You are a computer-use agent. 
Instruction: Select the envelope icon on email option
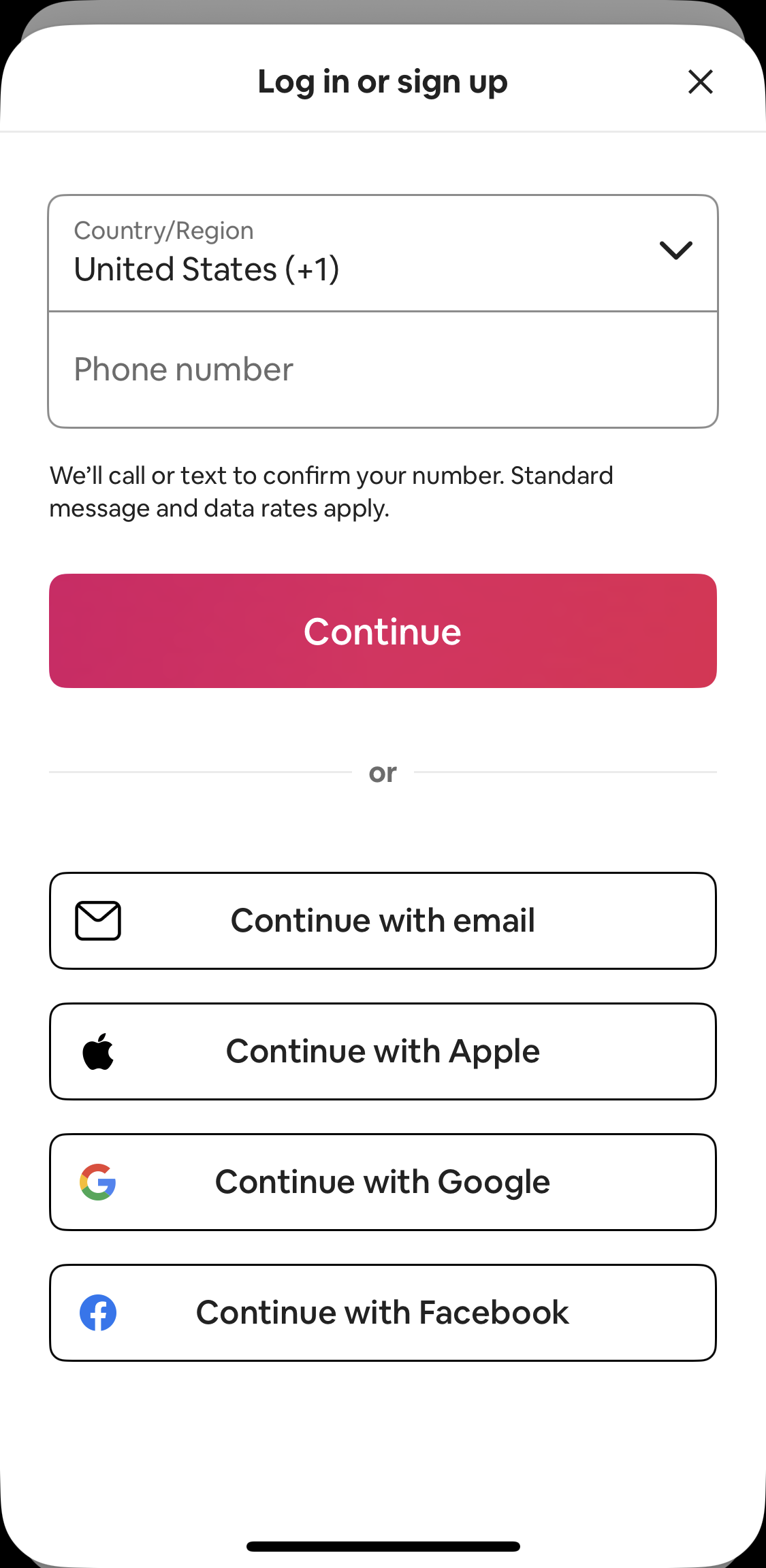97,920
